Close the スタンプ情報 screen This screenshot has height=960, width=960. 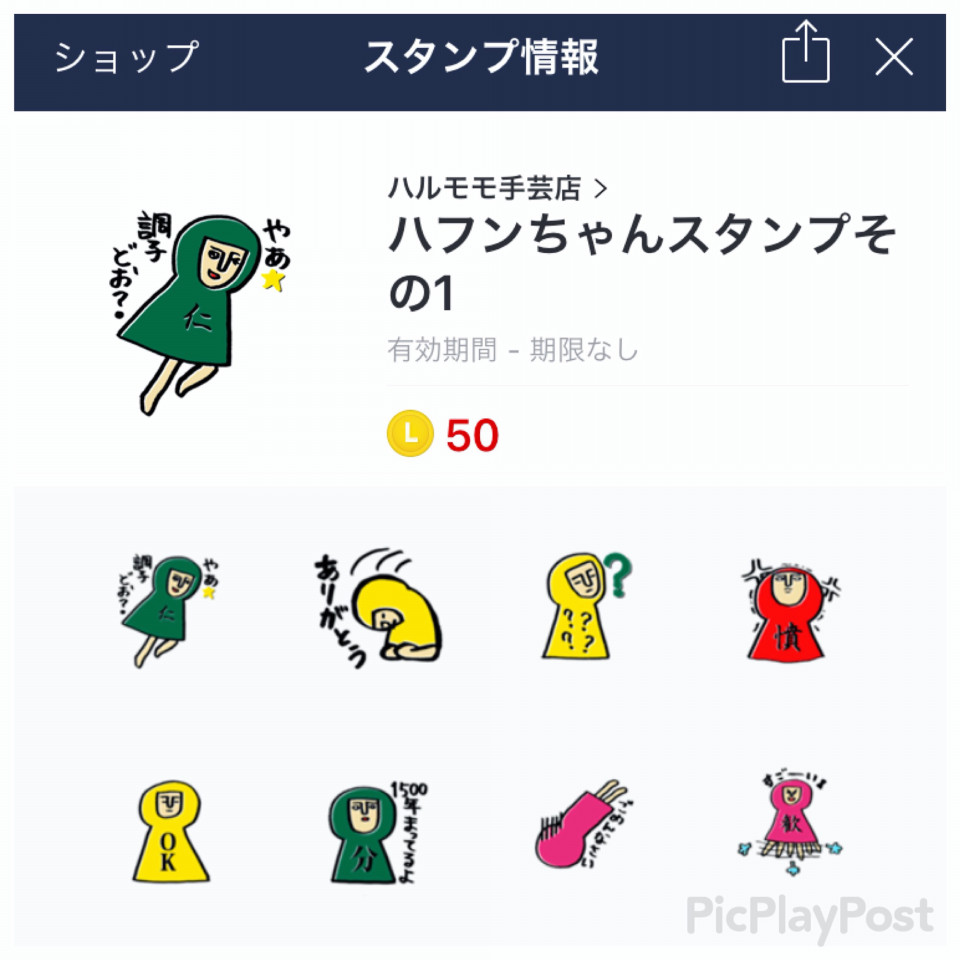click(x=894, y=58)
